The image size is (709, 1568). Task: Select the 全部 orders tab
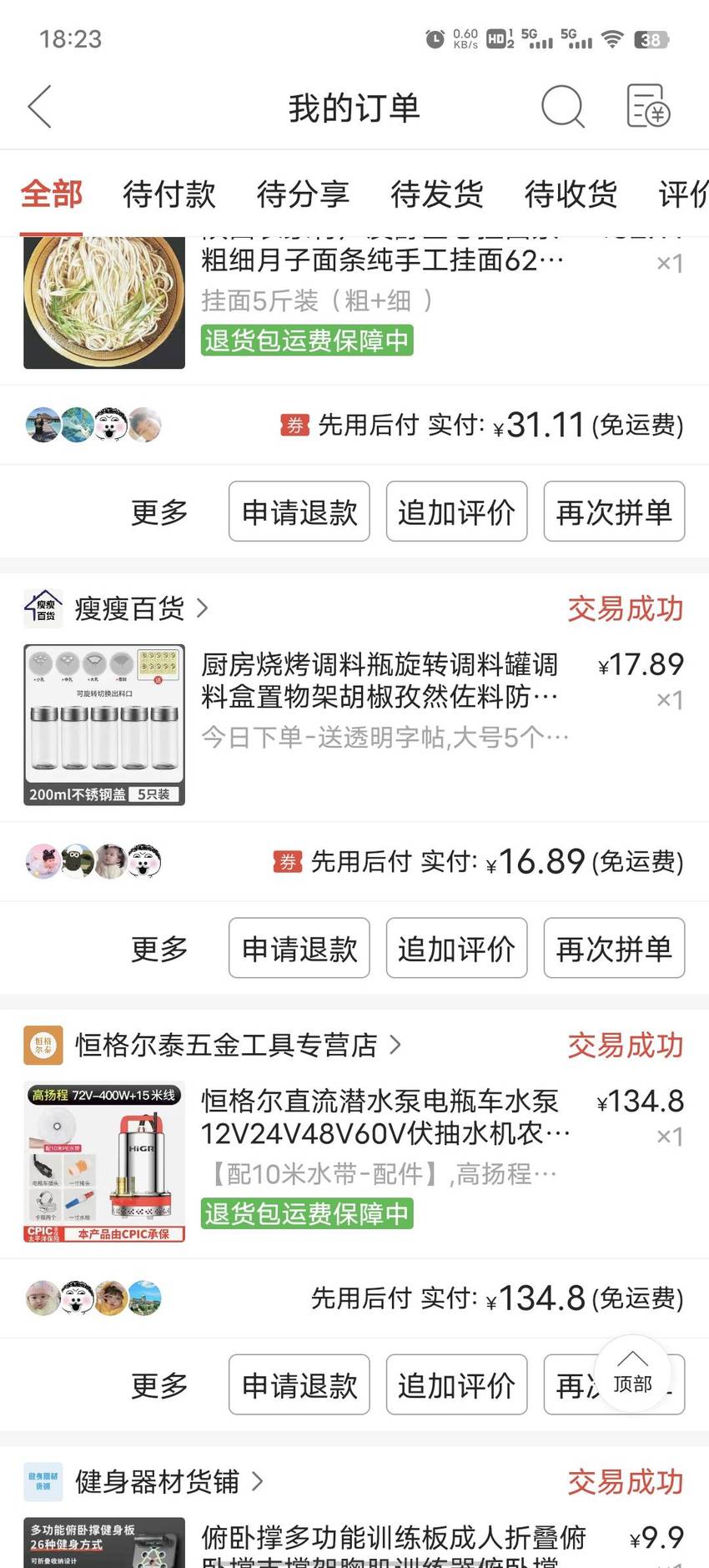pyautogui.click(x=52, y=194)
